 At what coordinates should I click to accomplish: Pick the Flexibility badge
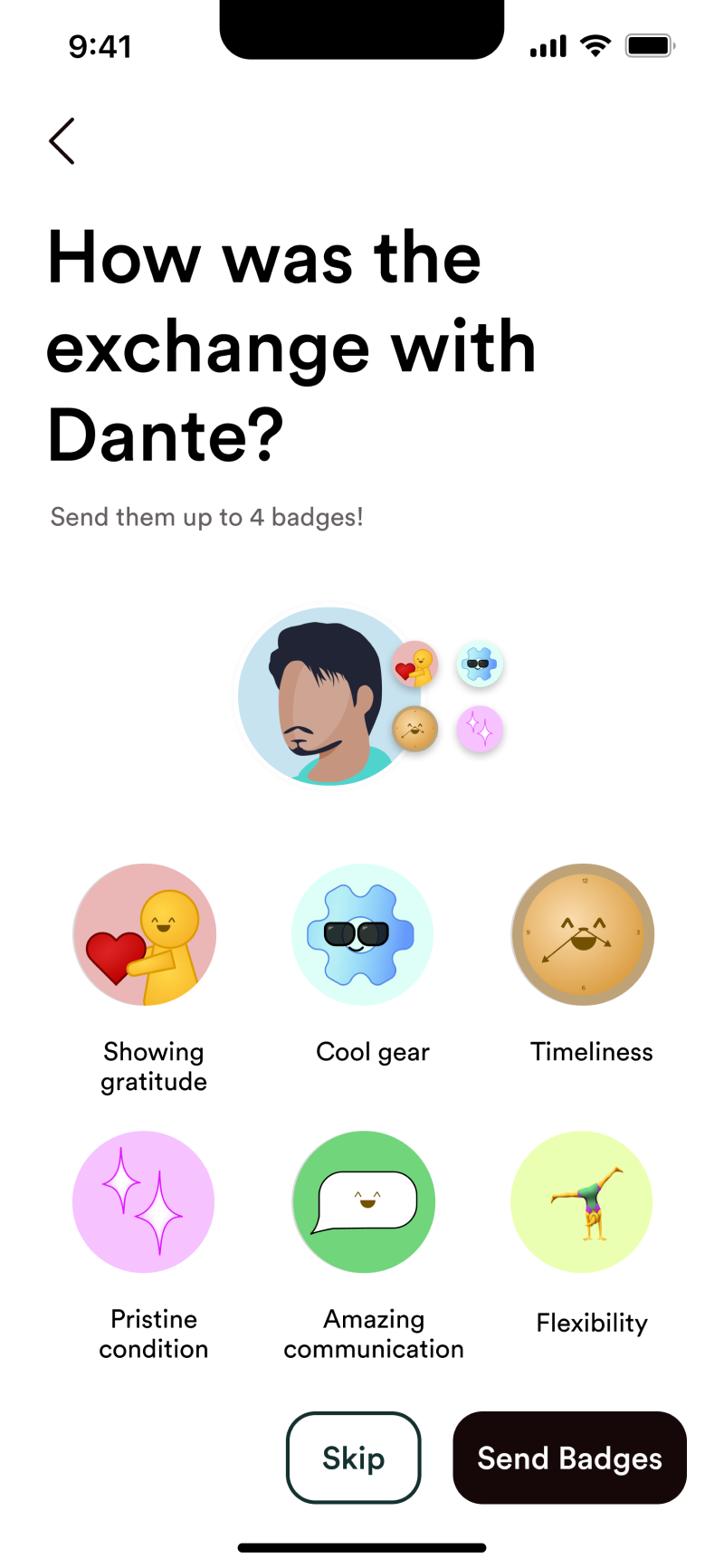pyautogui.click(x=582, y=1201)
